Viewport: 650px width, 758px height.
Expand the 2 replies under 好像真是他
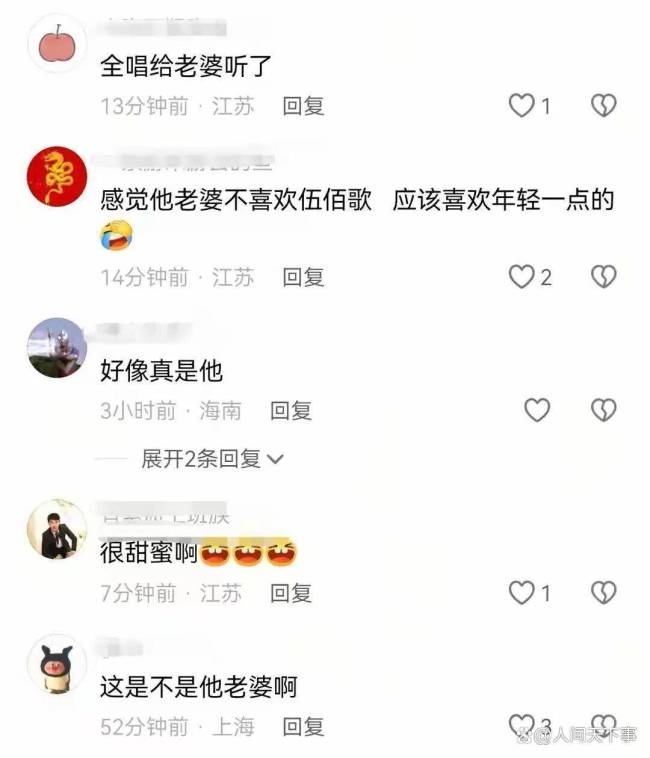tap(212, 459)
